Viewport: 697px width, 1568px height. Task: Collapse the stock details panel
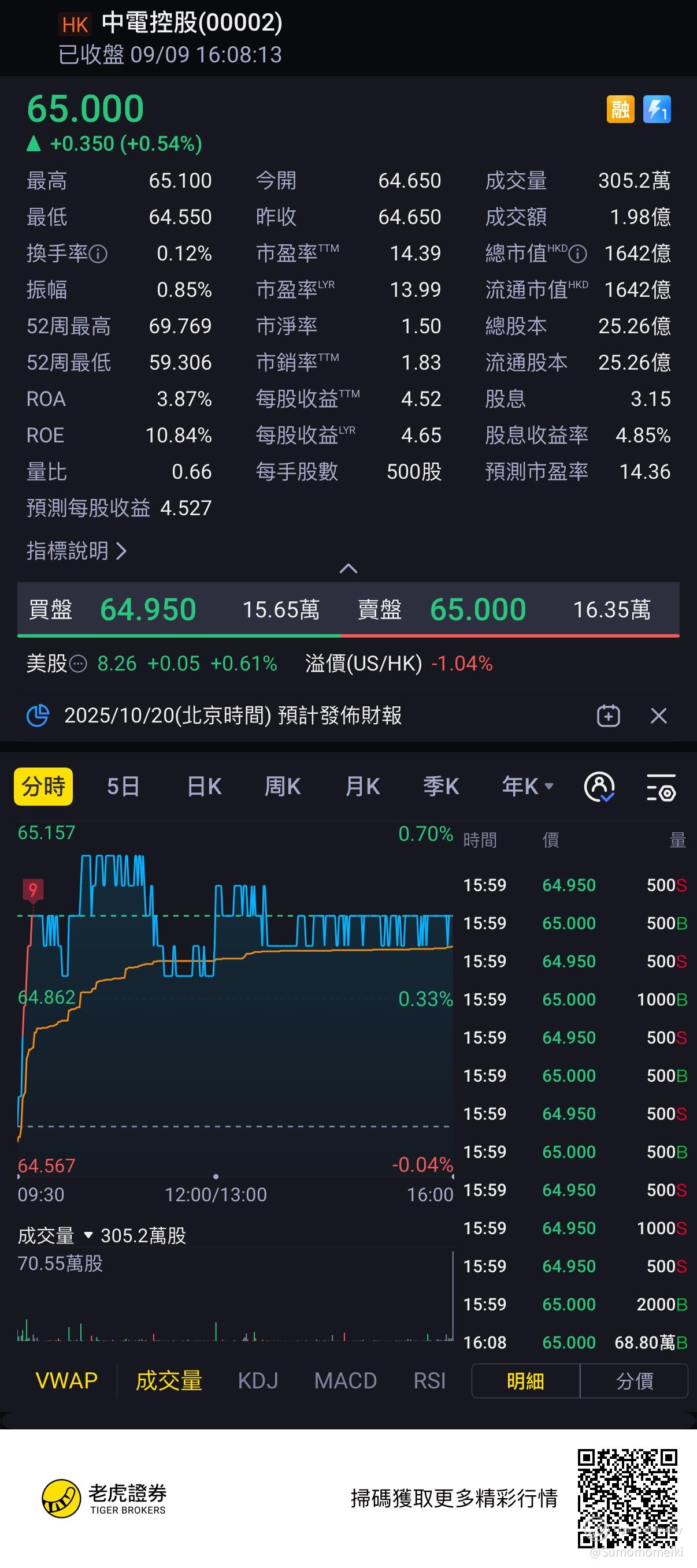348,568
